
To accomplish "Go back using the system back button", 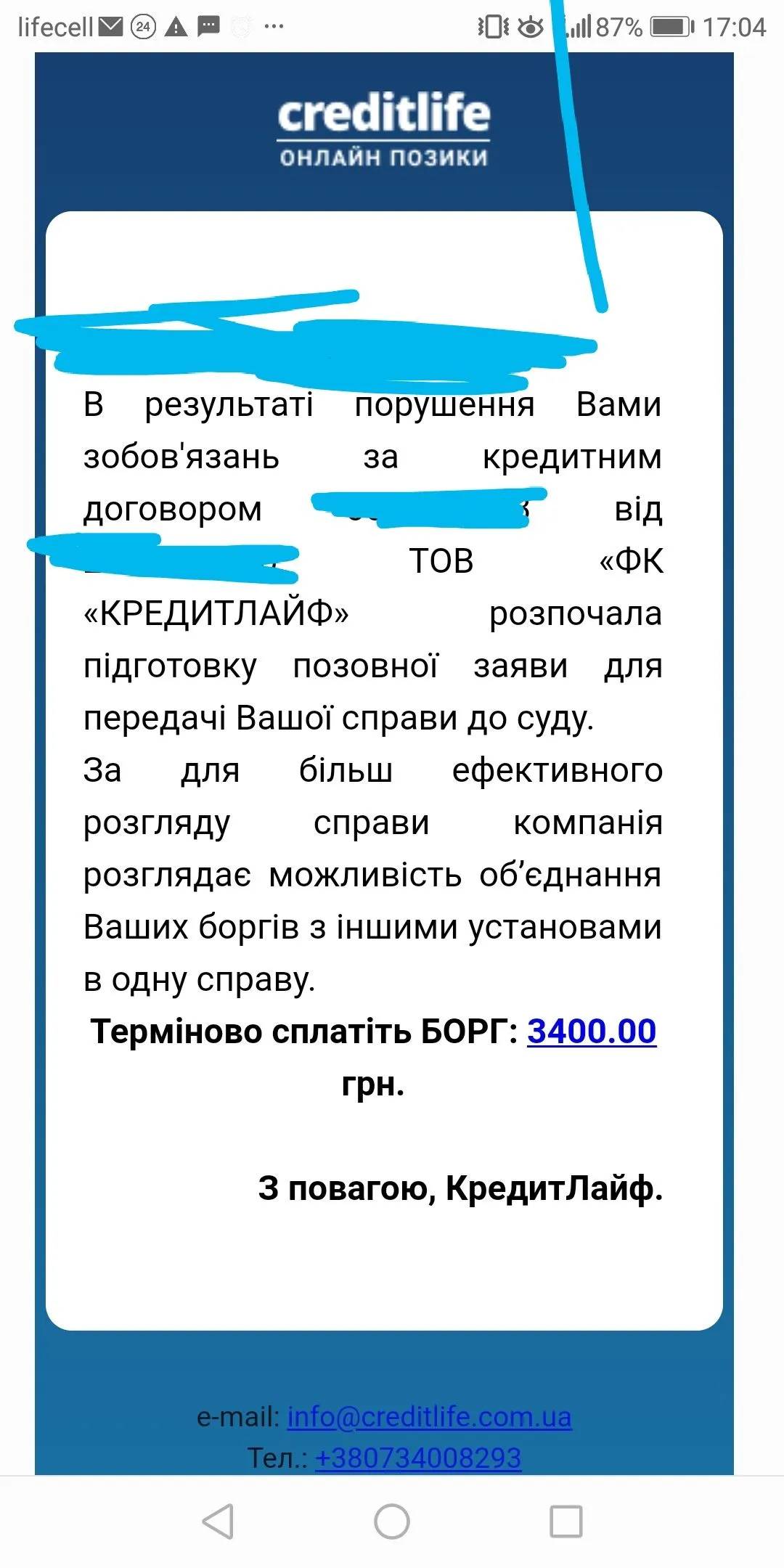I will pos(218,1521).
